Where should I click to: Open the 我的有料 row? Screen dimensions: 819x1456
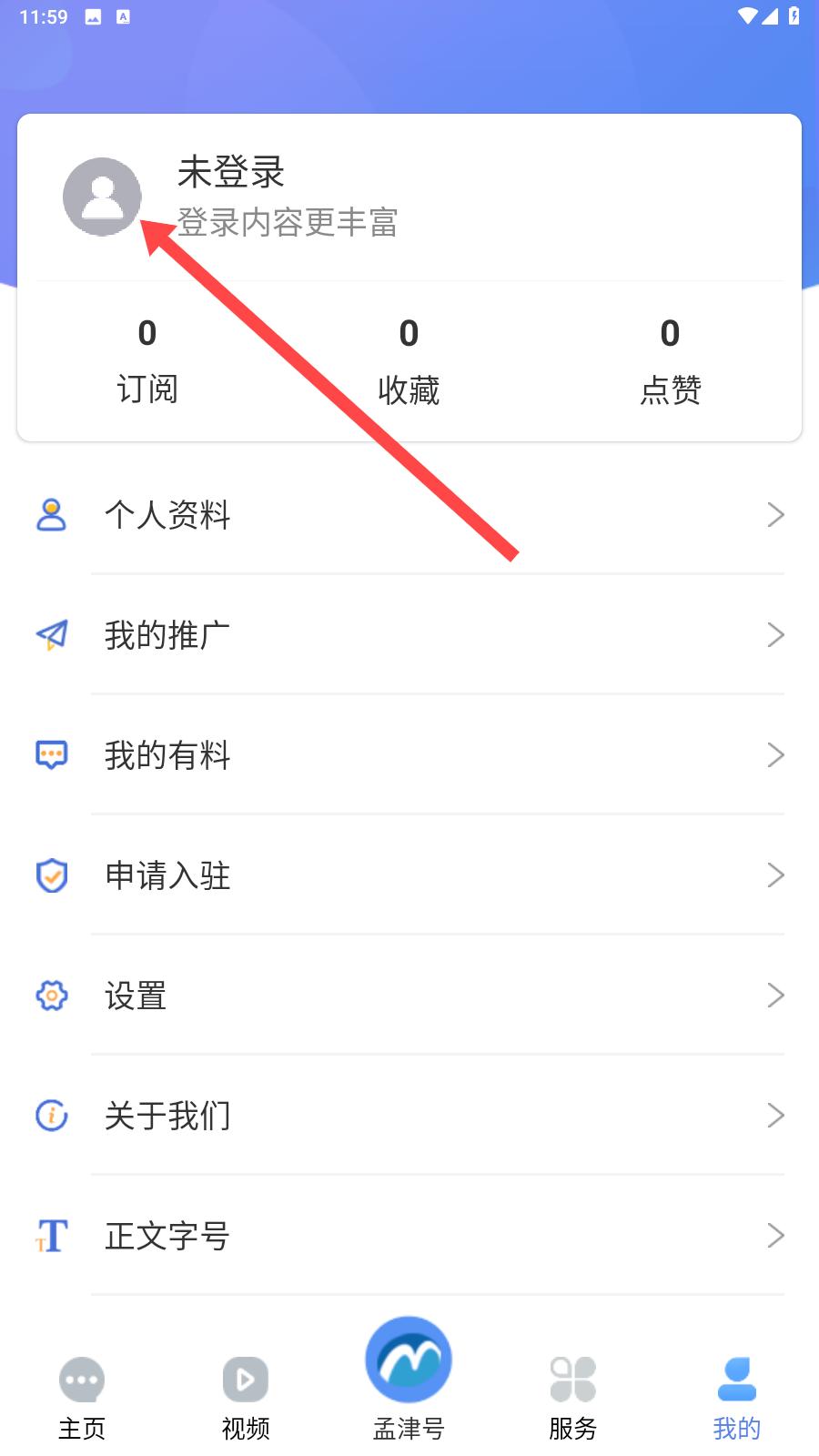[x=409, y=755]
